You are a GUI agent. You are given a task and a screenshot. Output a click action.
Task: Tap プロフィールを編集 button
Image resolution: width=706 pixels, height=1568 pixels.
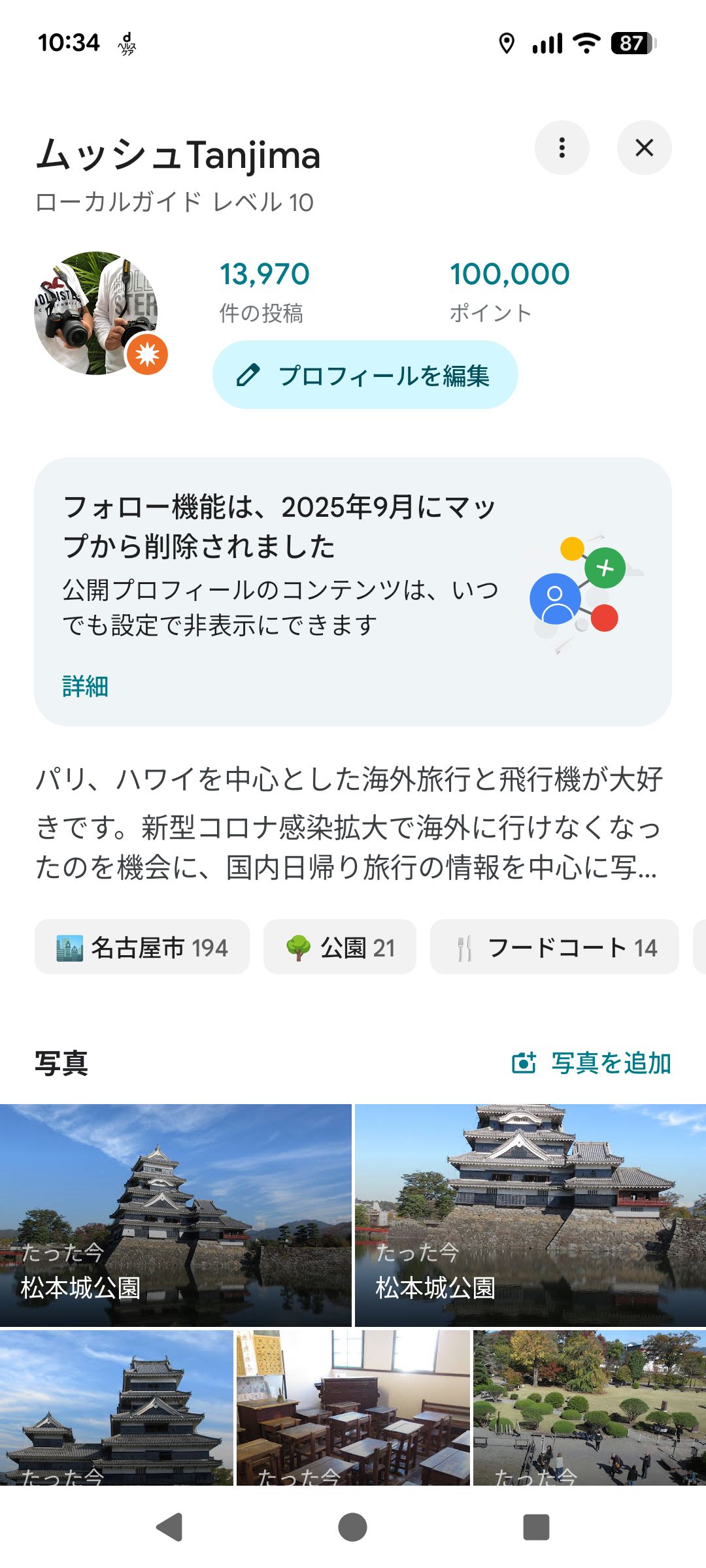click(365, 375)
